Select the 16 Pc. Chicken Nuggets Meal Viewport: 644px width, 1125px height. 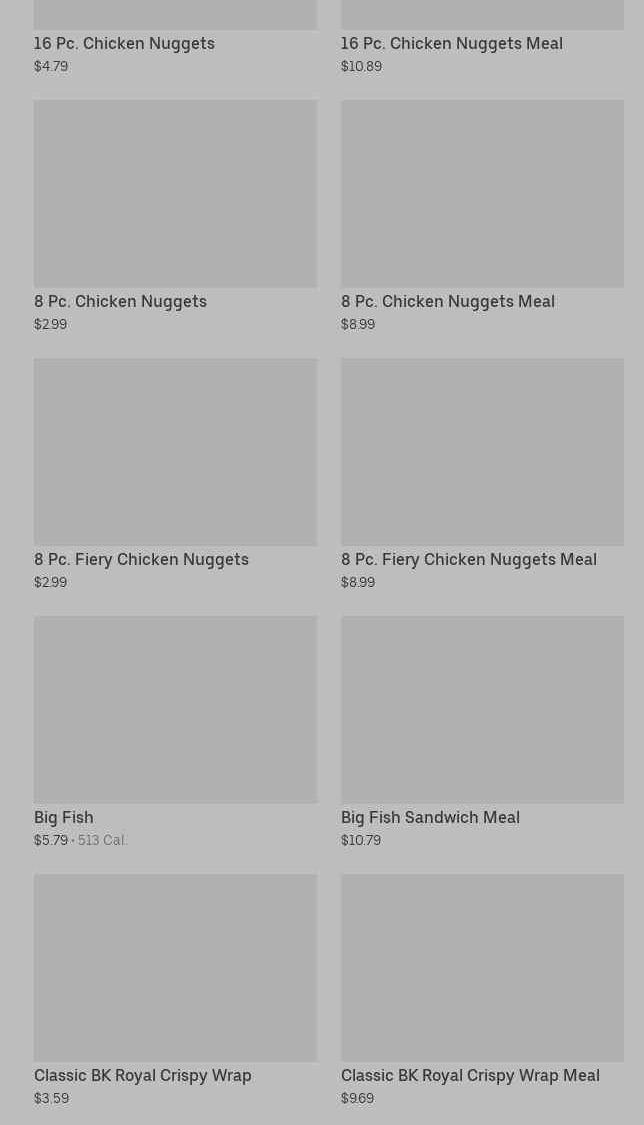pos(451,43)
